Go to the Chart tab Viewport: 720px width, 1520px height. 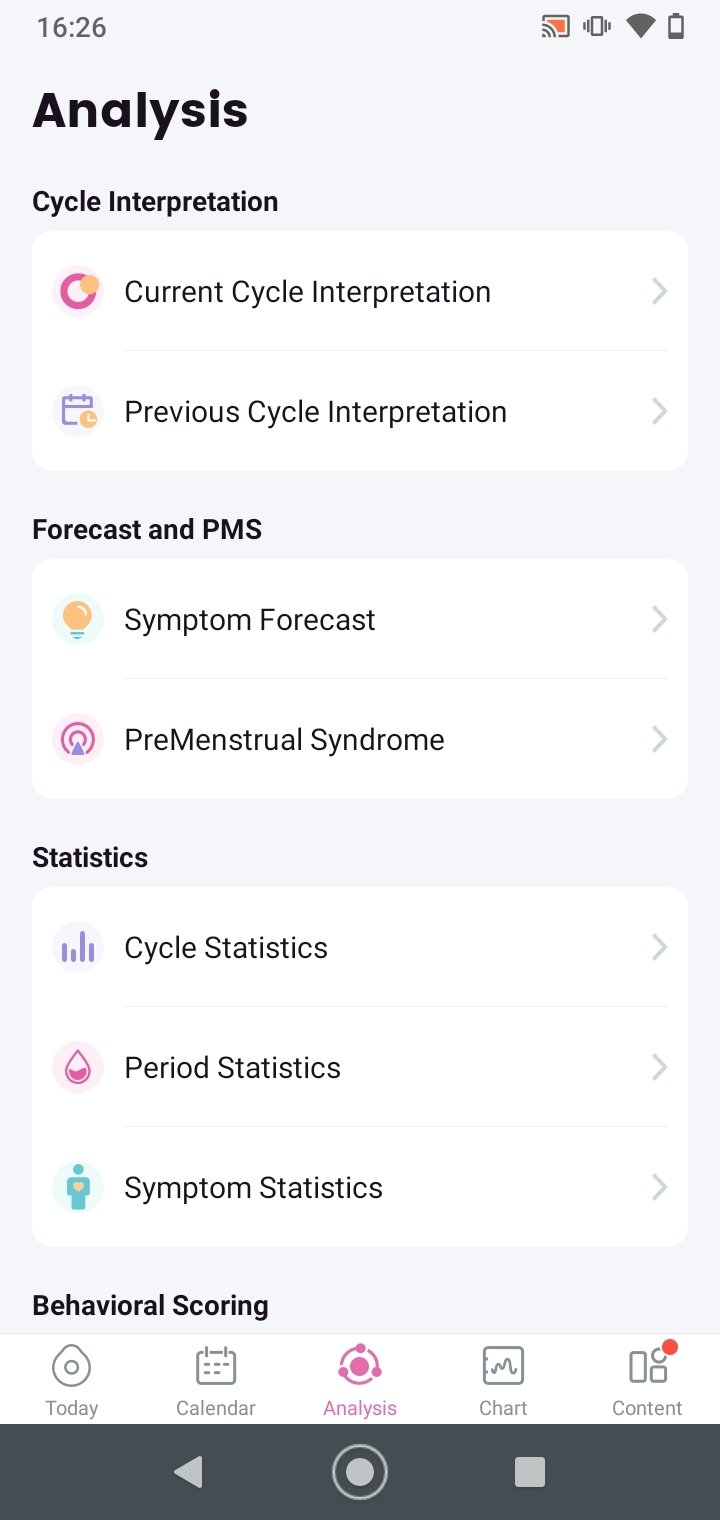click(503, 1380)
